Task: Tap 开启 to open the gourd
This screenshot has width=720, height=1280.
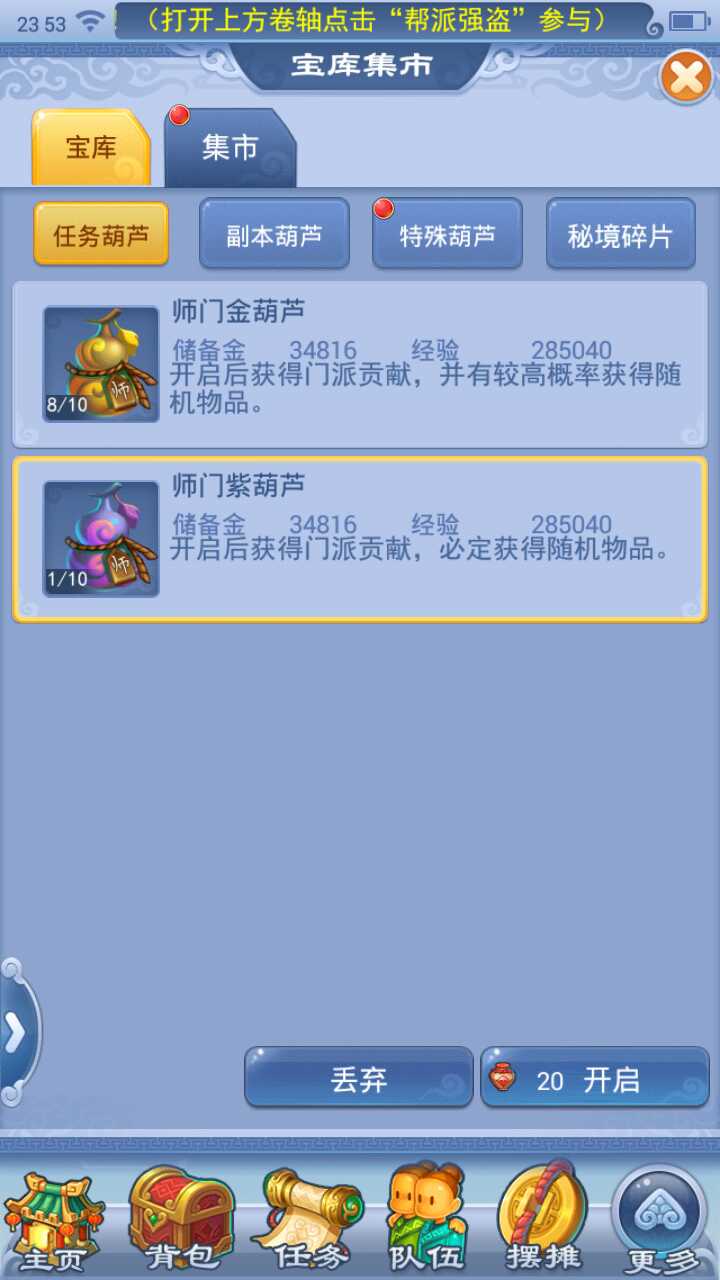Action: click(595, 1079)
